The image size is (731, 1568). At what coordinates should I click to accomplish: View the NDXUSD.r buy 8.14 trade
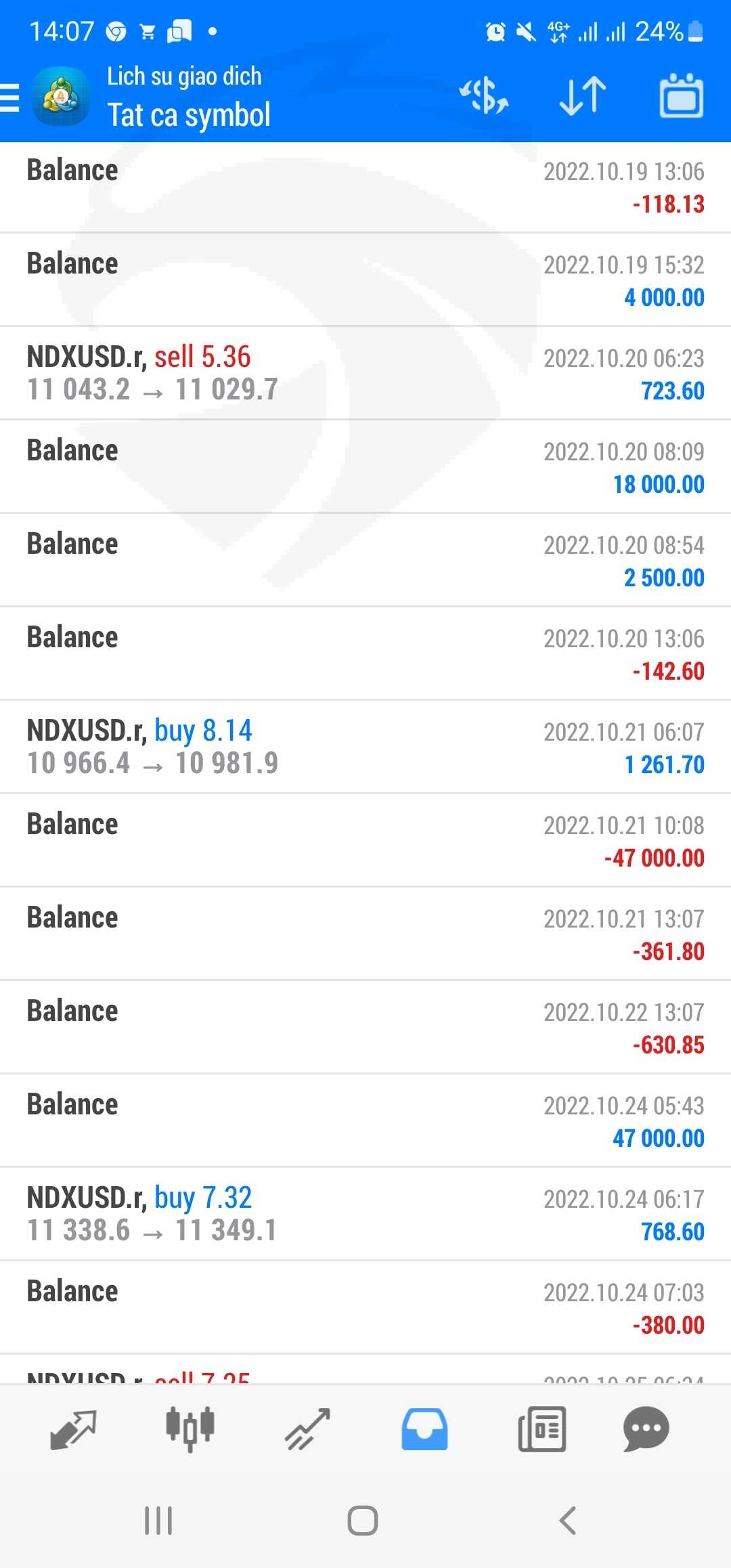click(365, 747)
